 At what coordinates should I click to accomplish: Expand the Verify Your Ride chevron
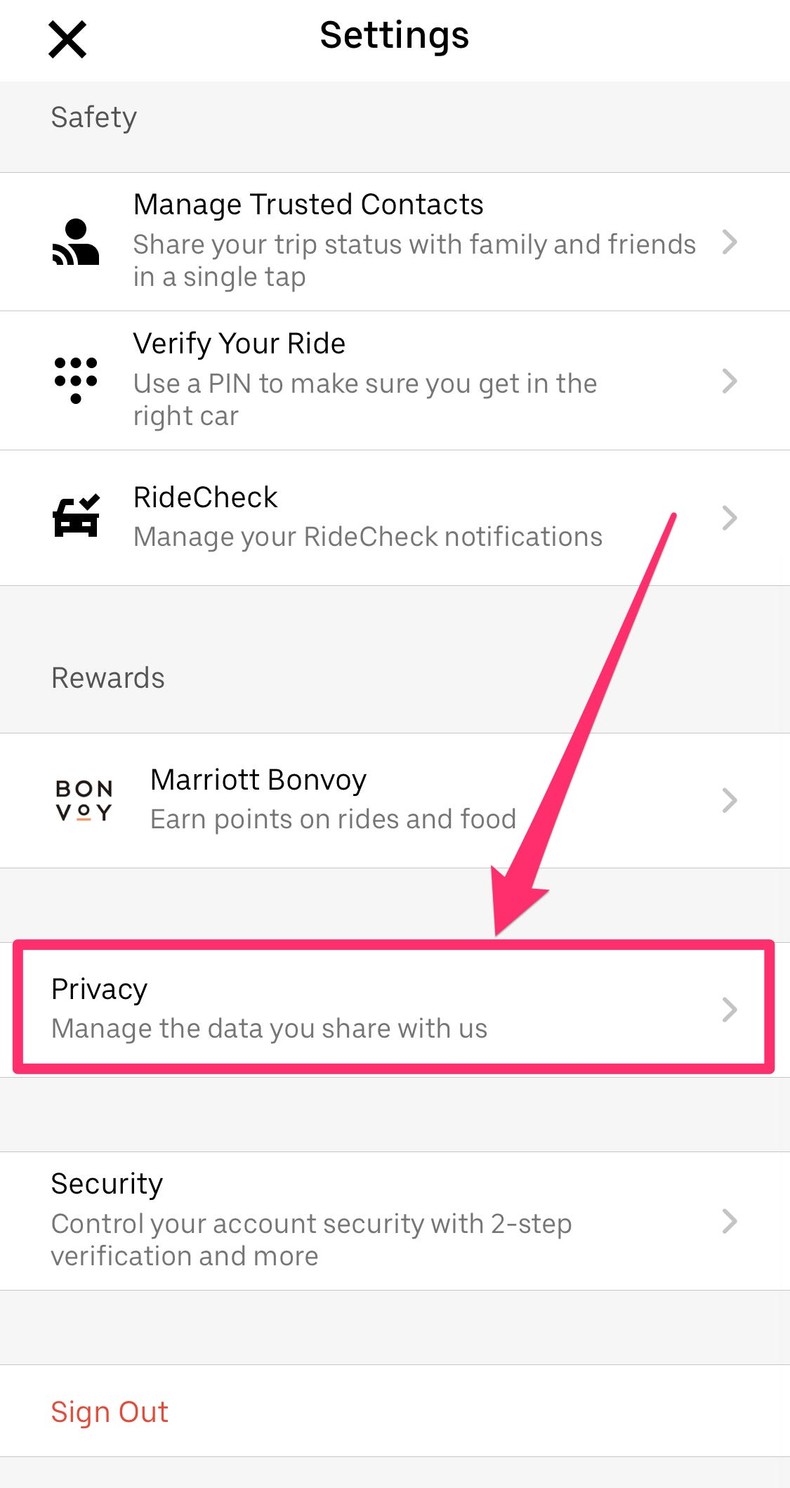click(729, 381)
